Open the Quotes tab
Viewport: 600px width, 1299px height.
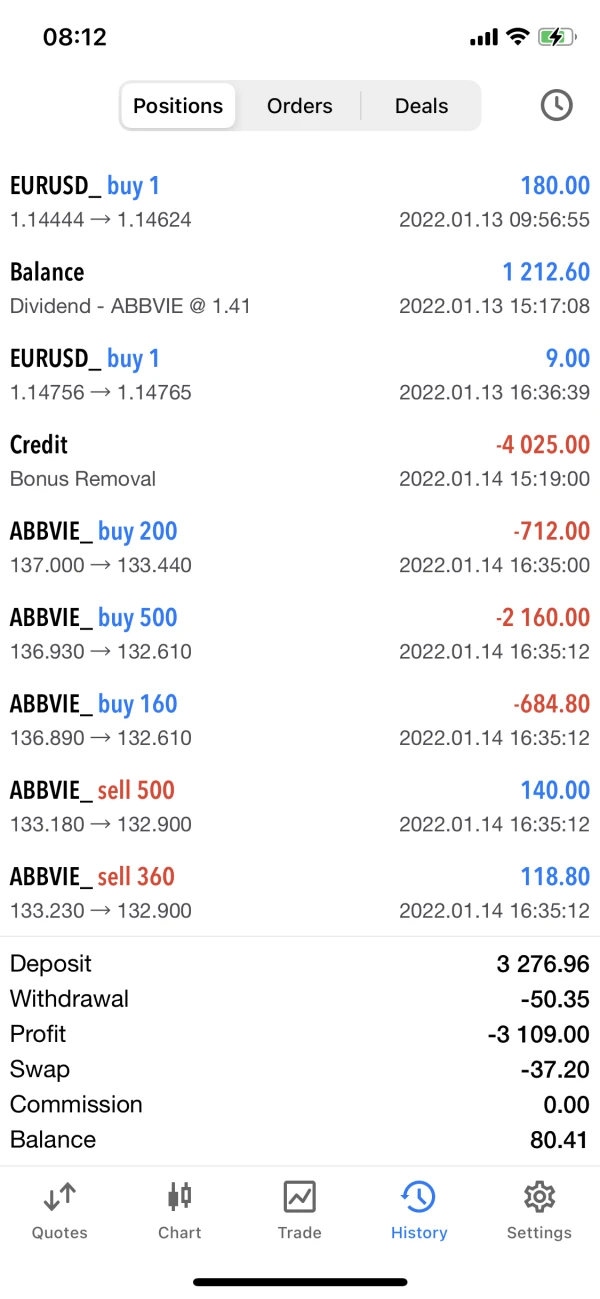coord(60,1210)
